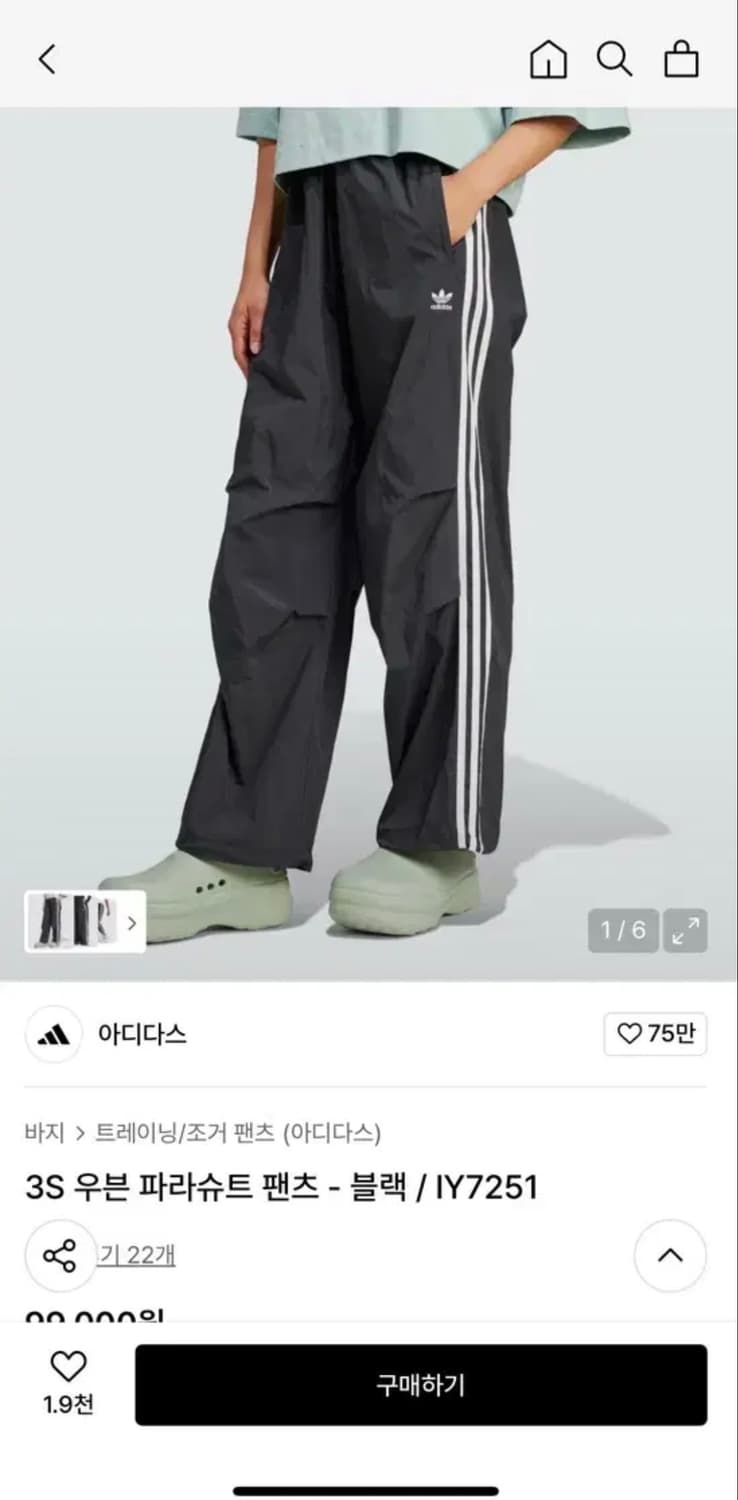Click the 1/6 image counter indicator
The width and height of the screenshot is (738, 1500).
pos(622,931)
